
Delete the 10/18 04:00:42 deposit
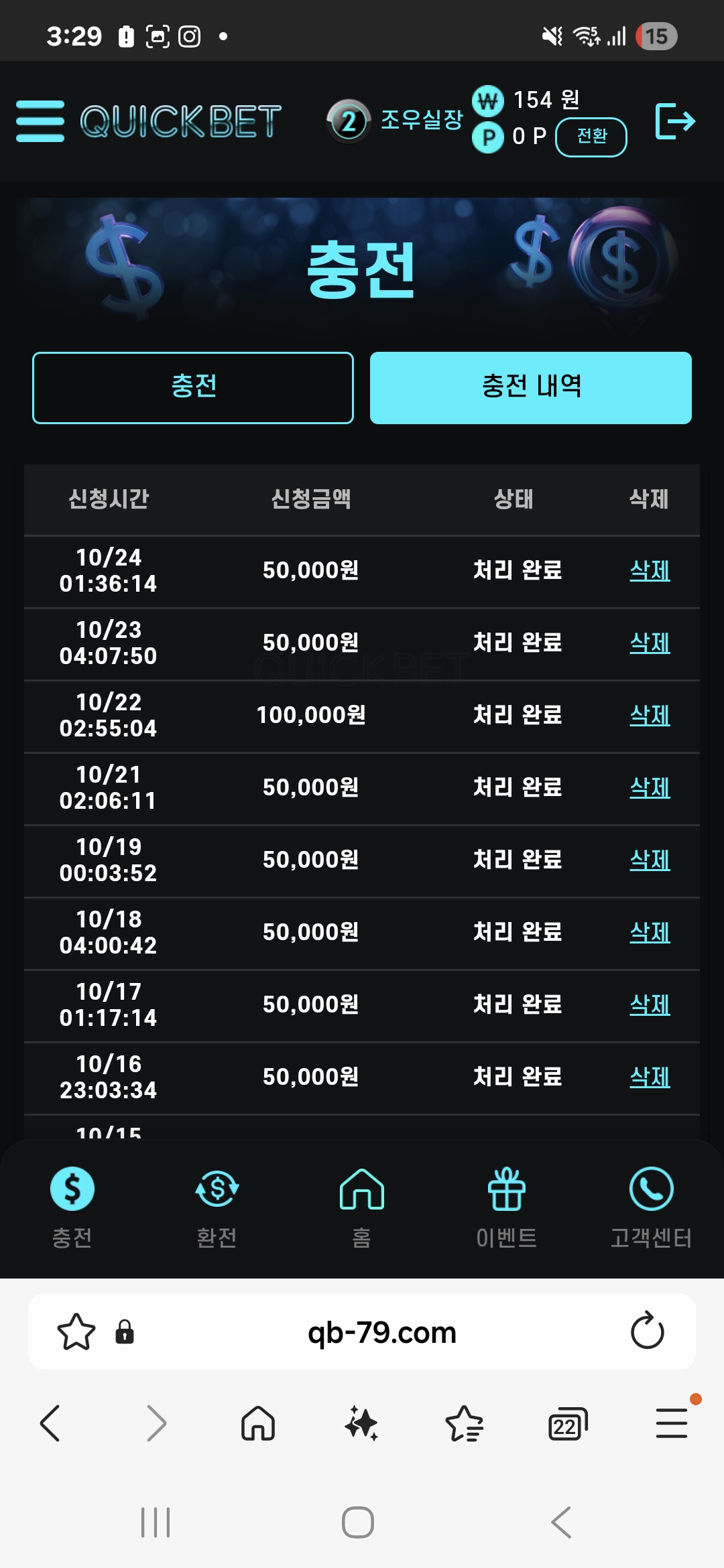pos(650,933)
